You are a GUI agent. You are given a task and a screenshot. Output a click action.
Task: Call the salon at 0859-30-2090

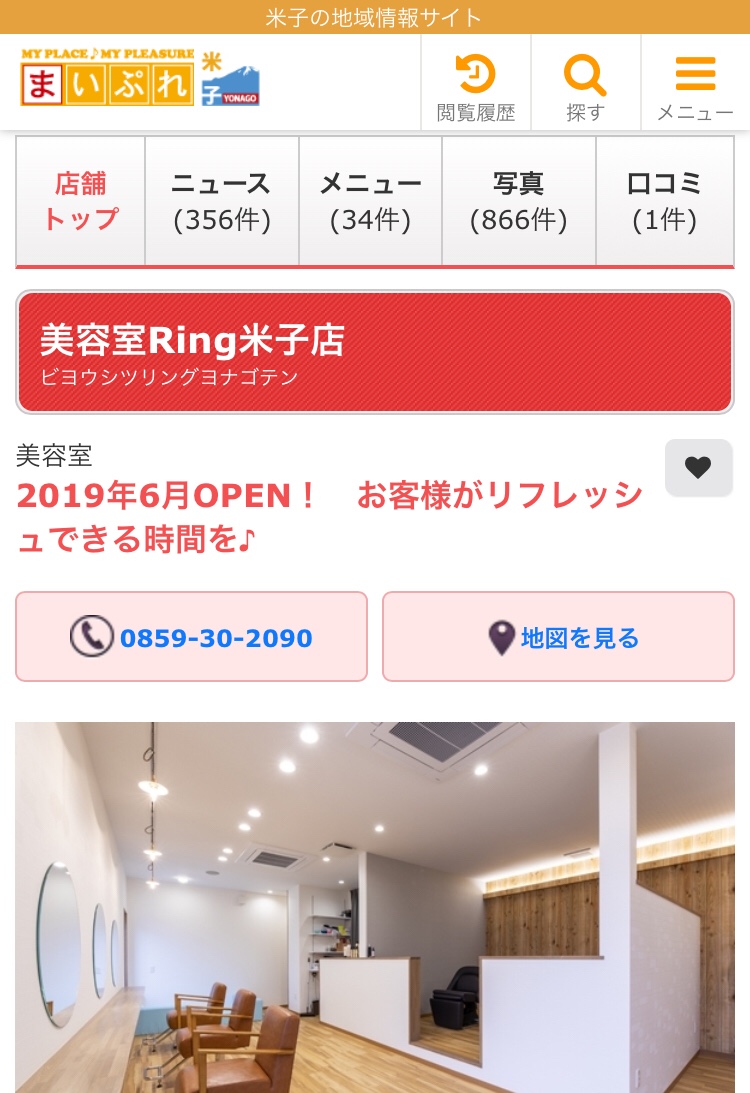click(191, 637)
